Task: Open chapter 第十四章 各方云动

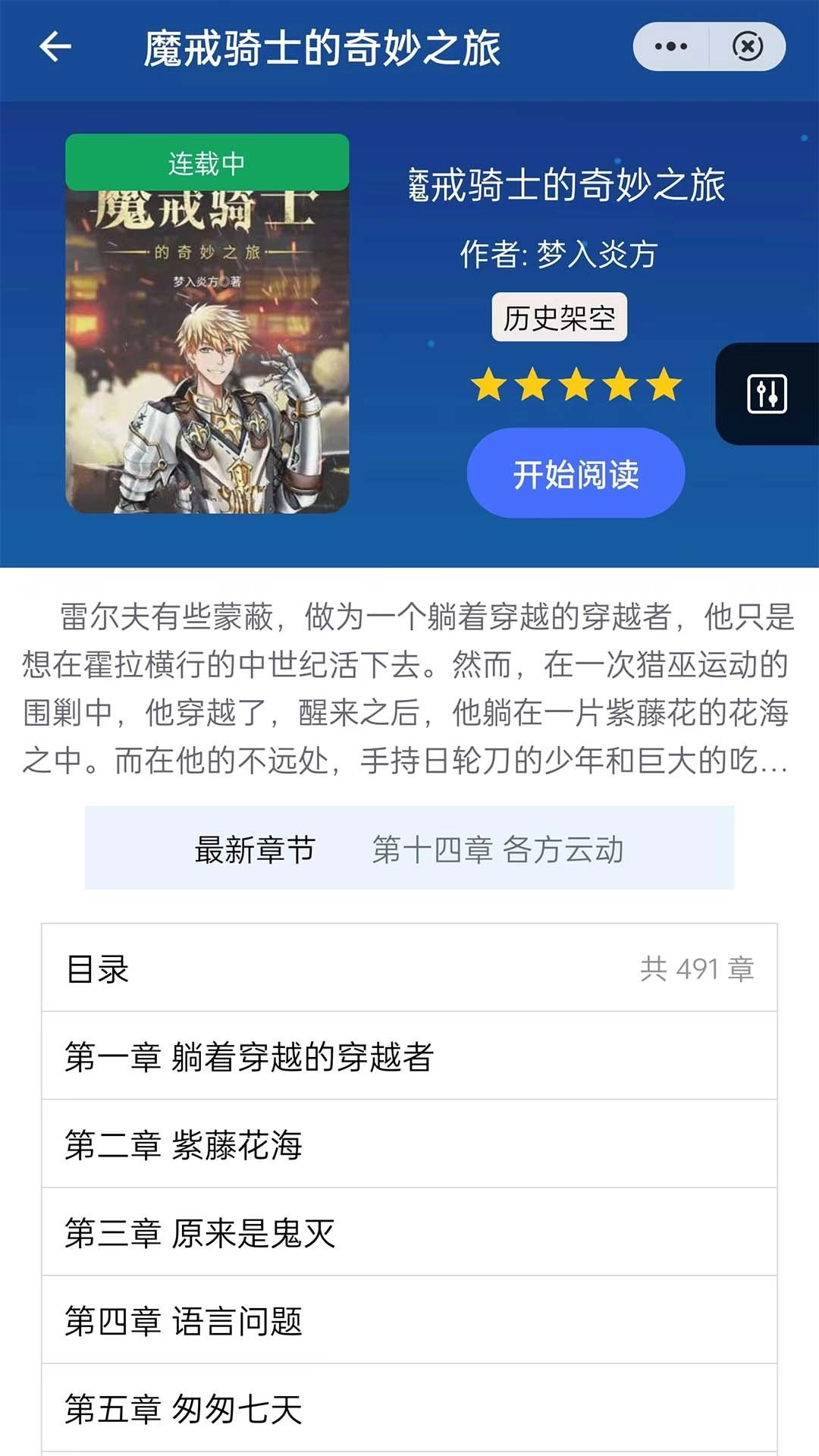Action: [x=497, y=849]
